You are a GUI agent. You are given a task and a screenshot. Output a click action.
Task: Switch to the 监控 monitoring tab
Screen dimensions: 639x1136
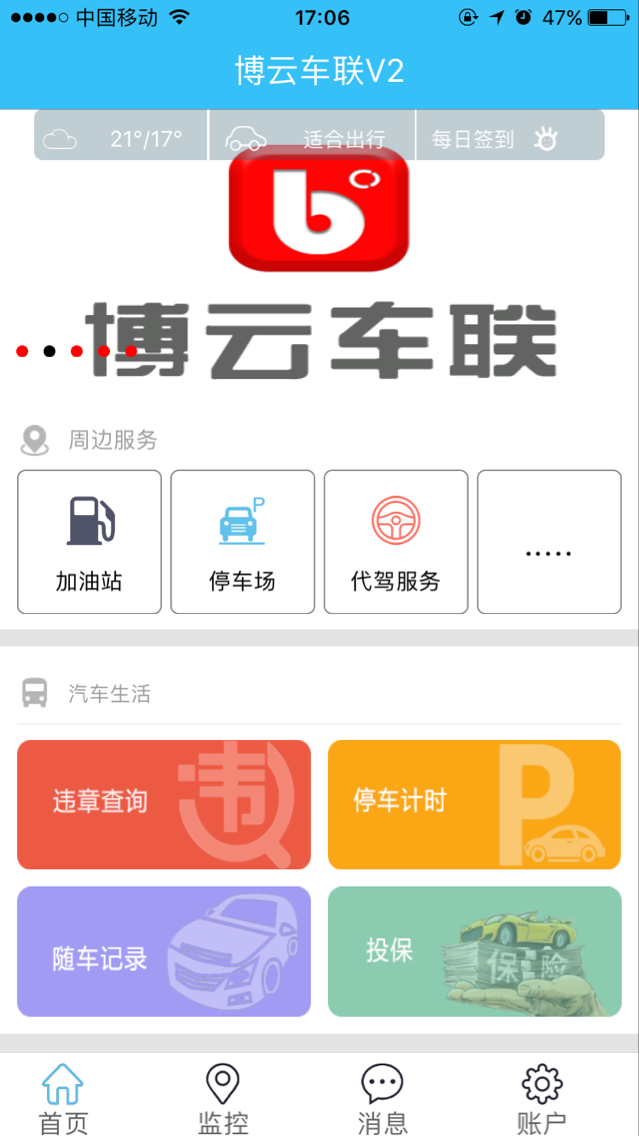[222, 1098]
